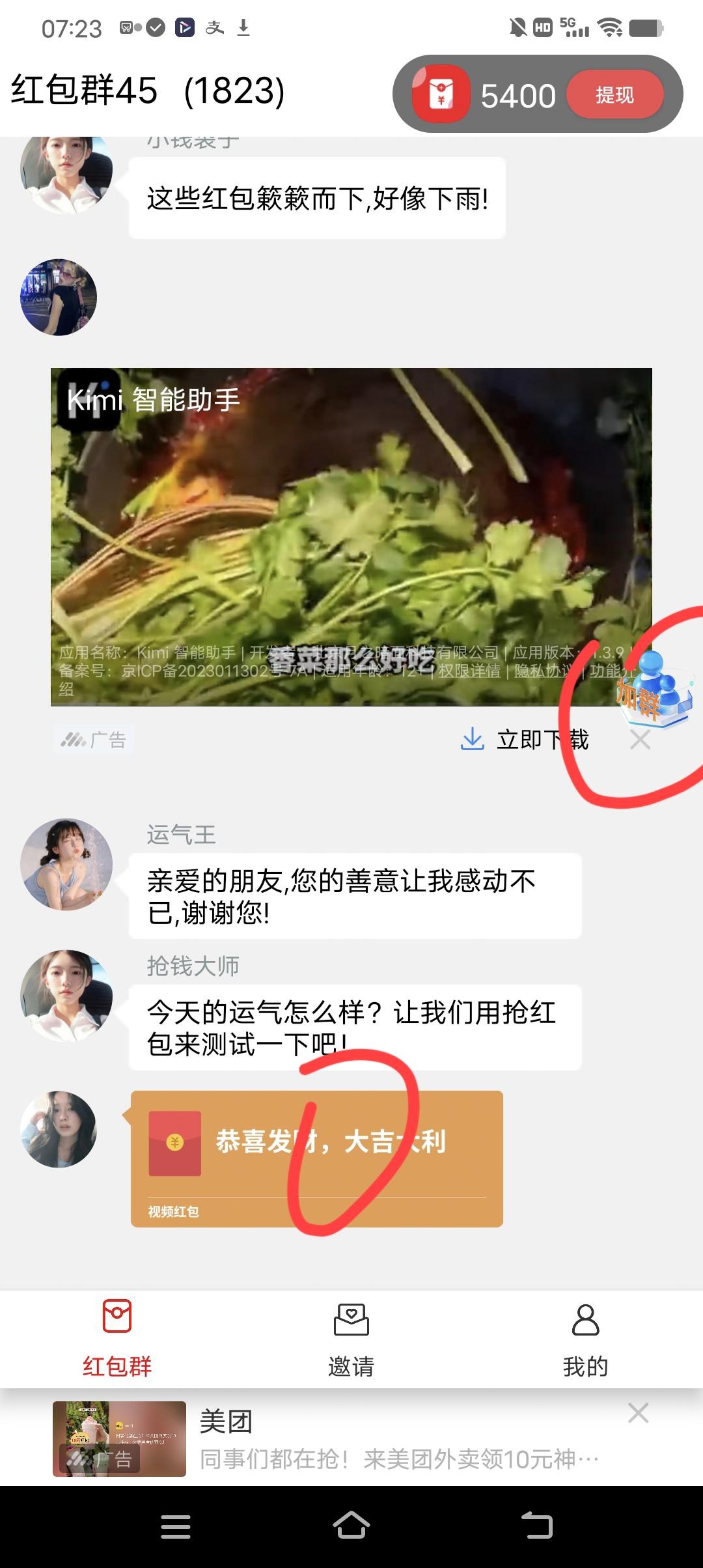Close the Kimi 智能助手 ad
This screenshot has height=1568, width=703.
(640, 740)
